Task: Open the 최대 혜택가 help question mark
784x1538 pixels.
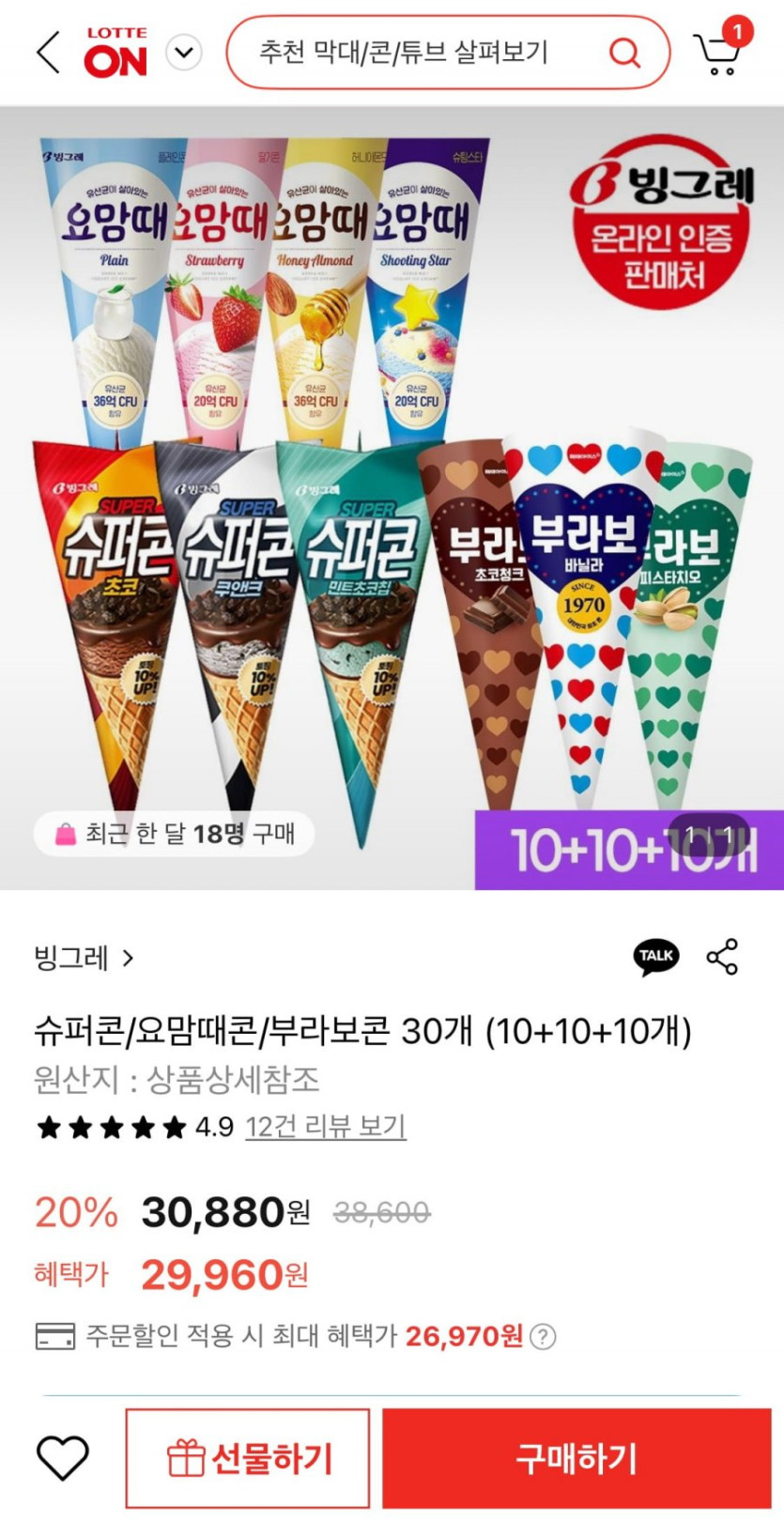Action: pos(543,1336)
